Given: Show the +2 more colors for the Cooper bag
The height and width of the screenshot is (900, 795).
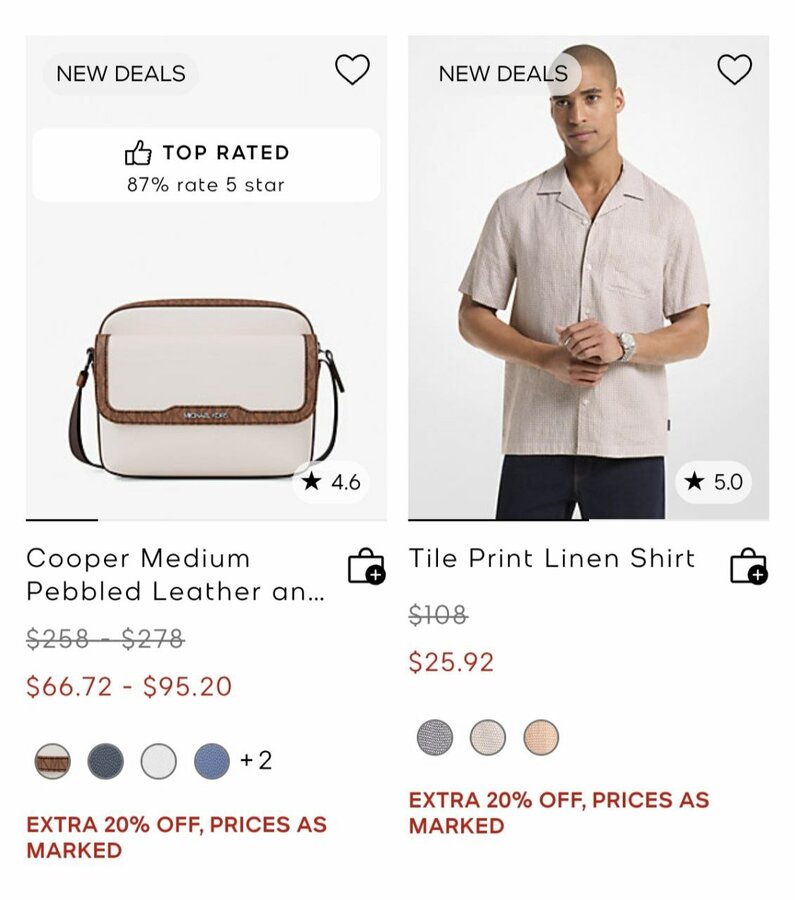Looking at the screenshot, I should pos(256,761).
